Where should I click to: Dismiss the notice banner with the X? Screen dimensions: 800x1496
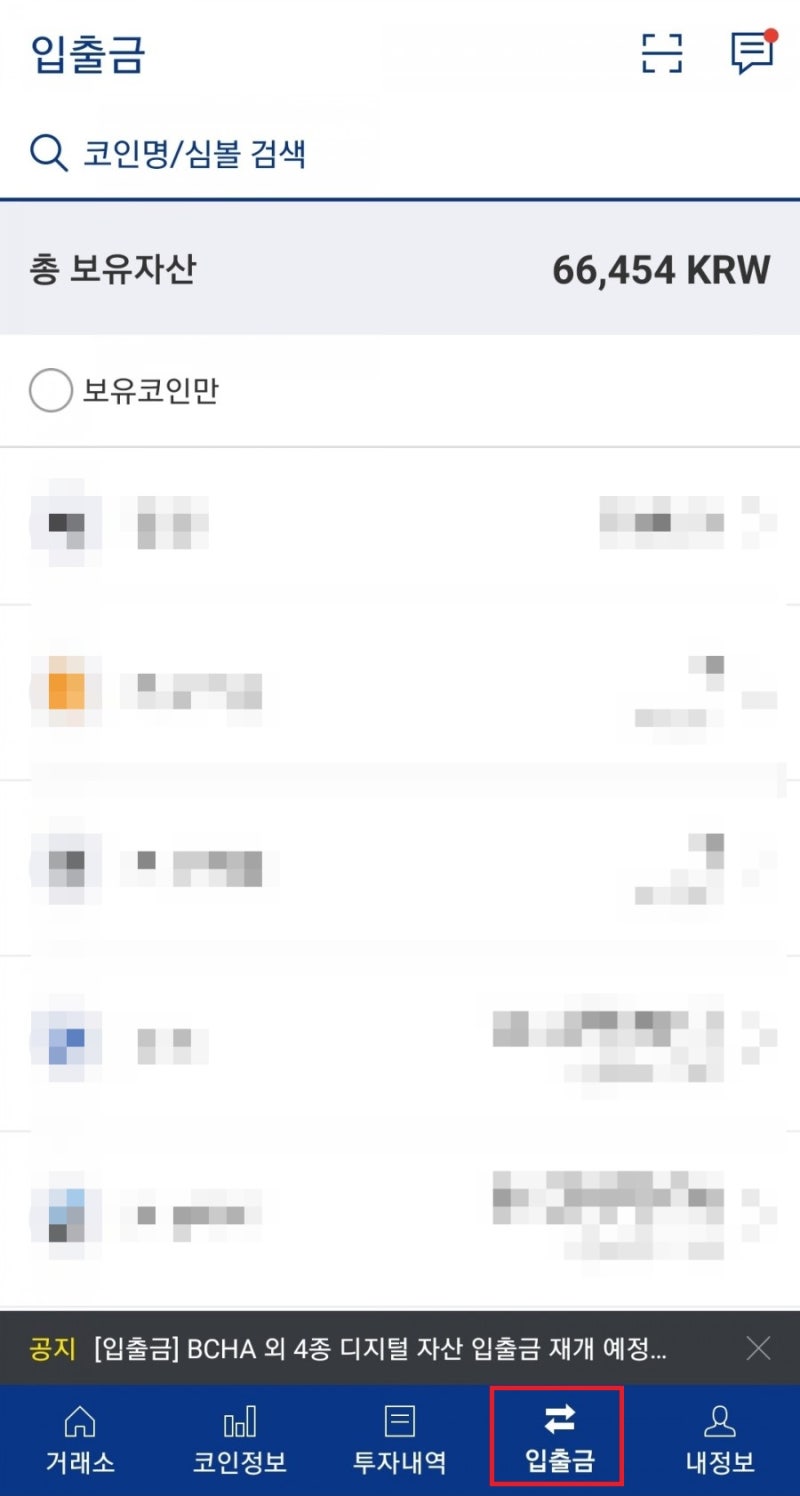tap(759, 1348)
